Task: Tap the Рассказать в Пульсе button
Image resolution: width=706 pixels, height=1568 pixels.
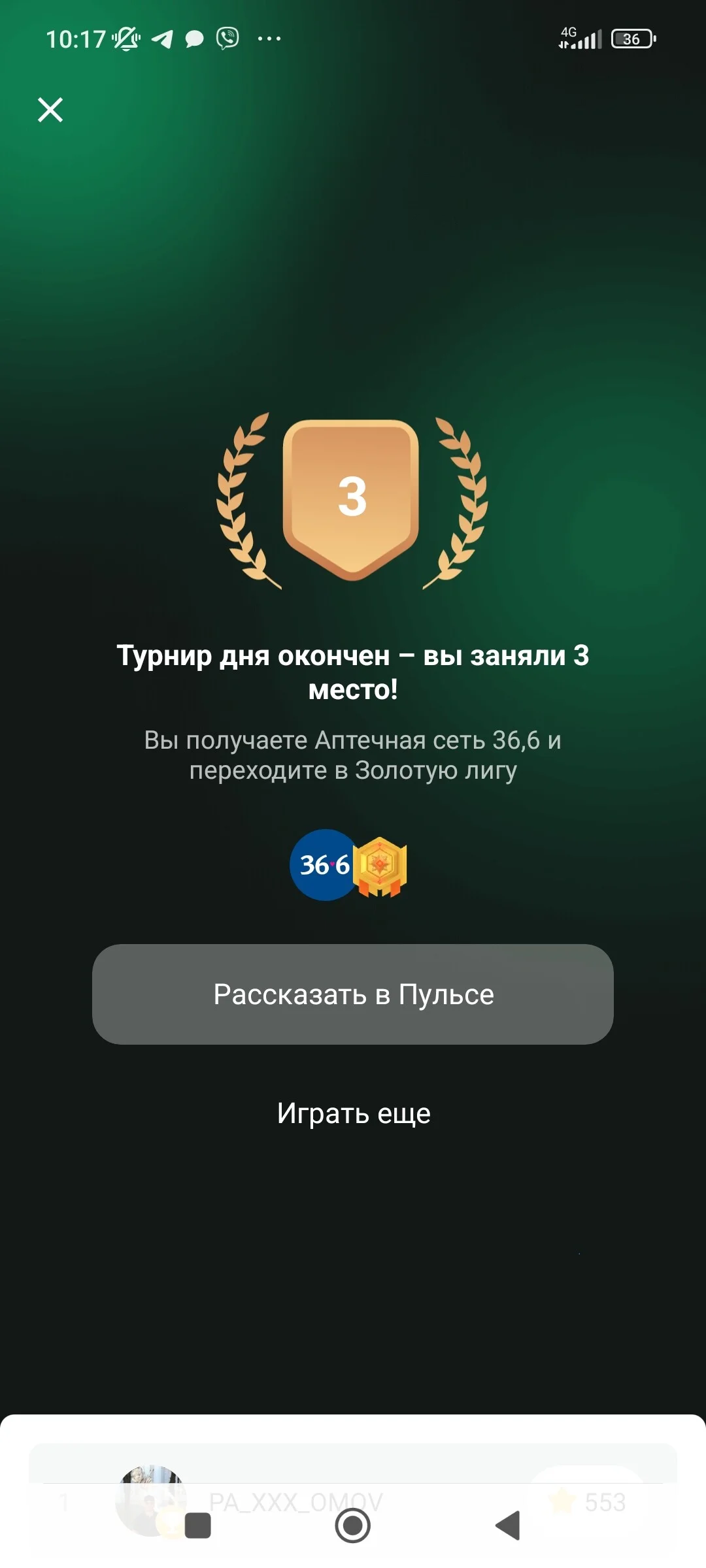Action: pyautogui.click(x=353, y=994)
